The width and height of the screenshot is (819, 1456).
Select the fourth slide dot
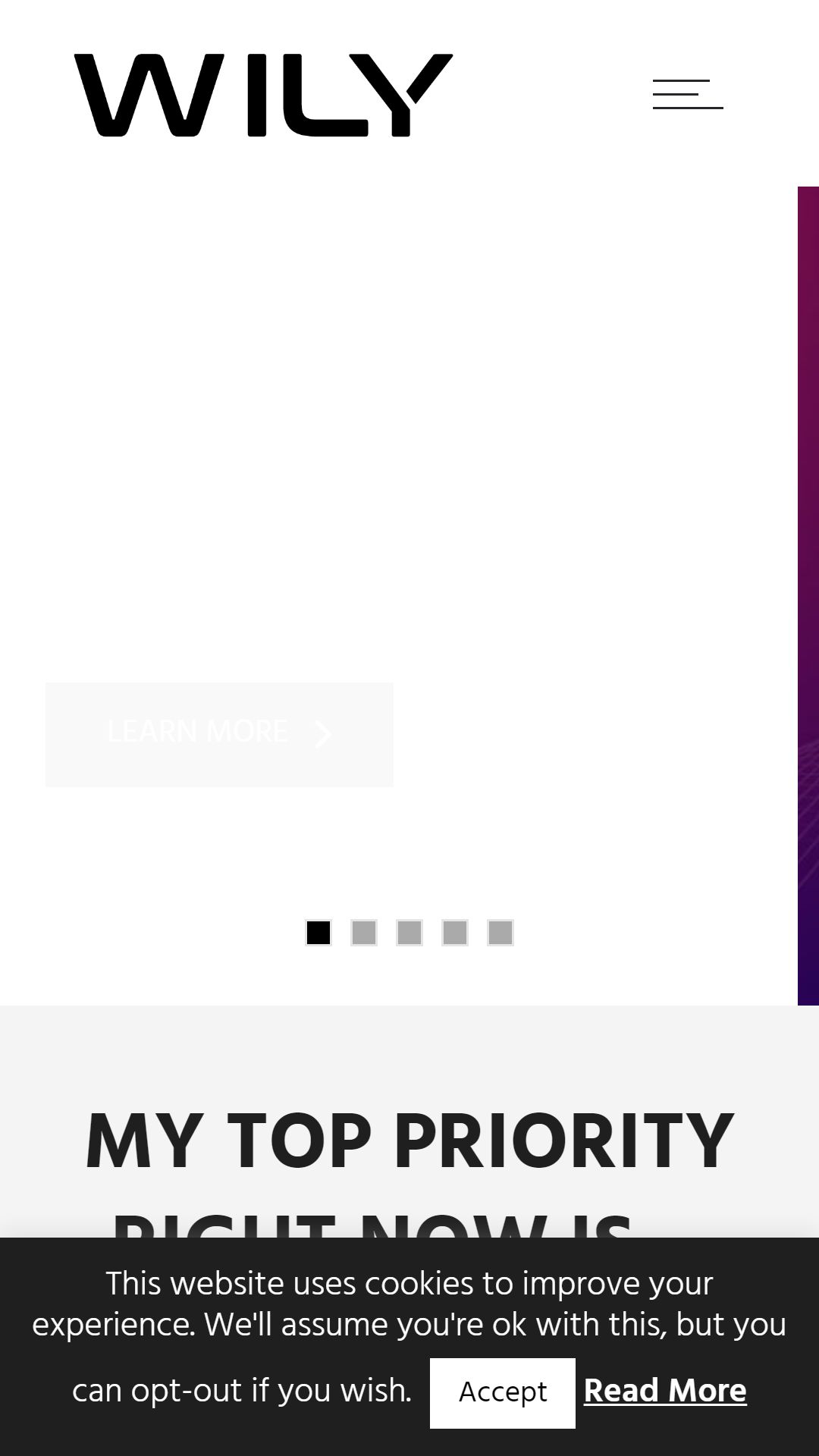[455, 933]
